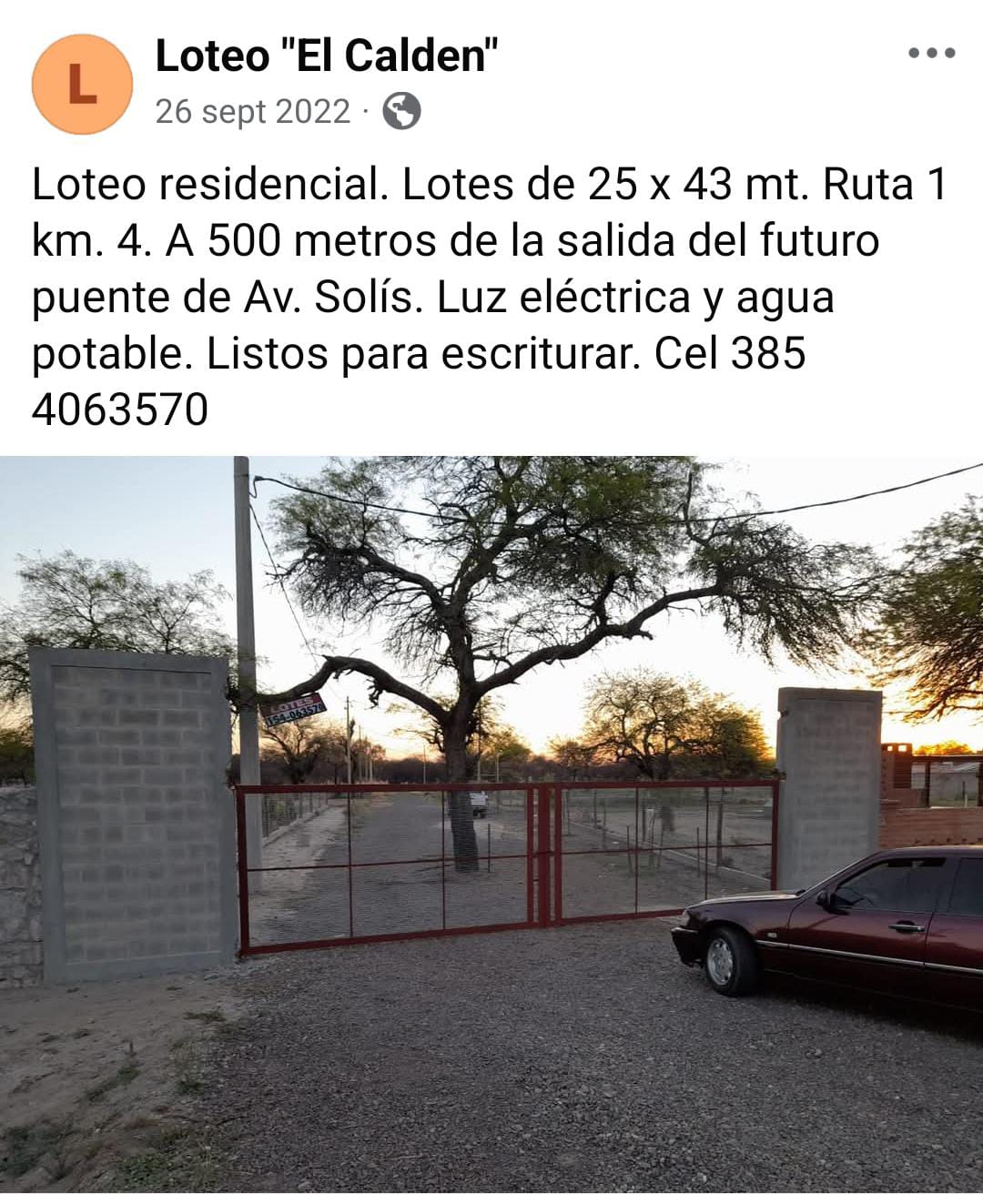Open the Loteo "El Calden" page name
983x1204 pixels.
[x=327, y=56]
